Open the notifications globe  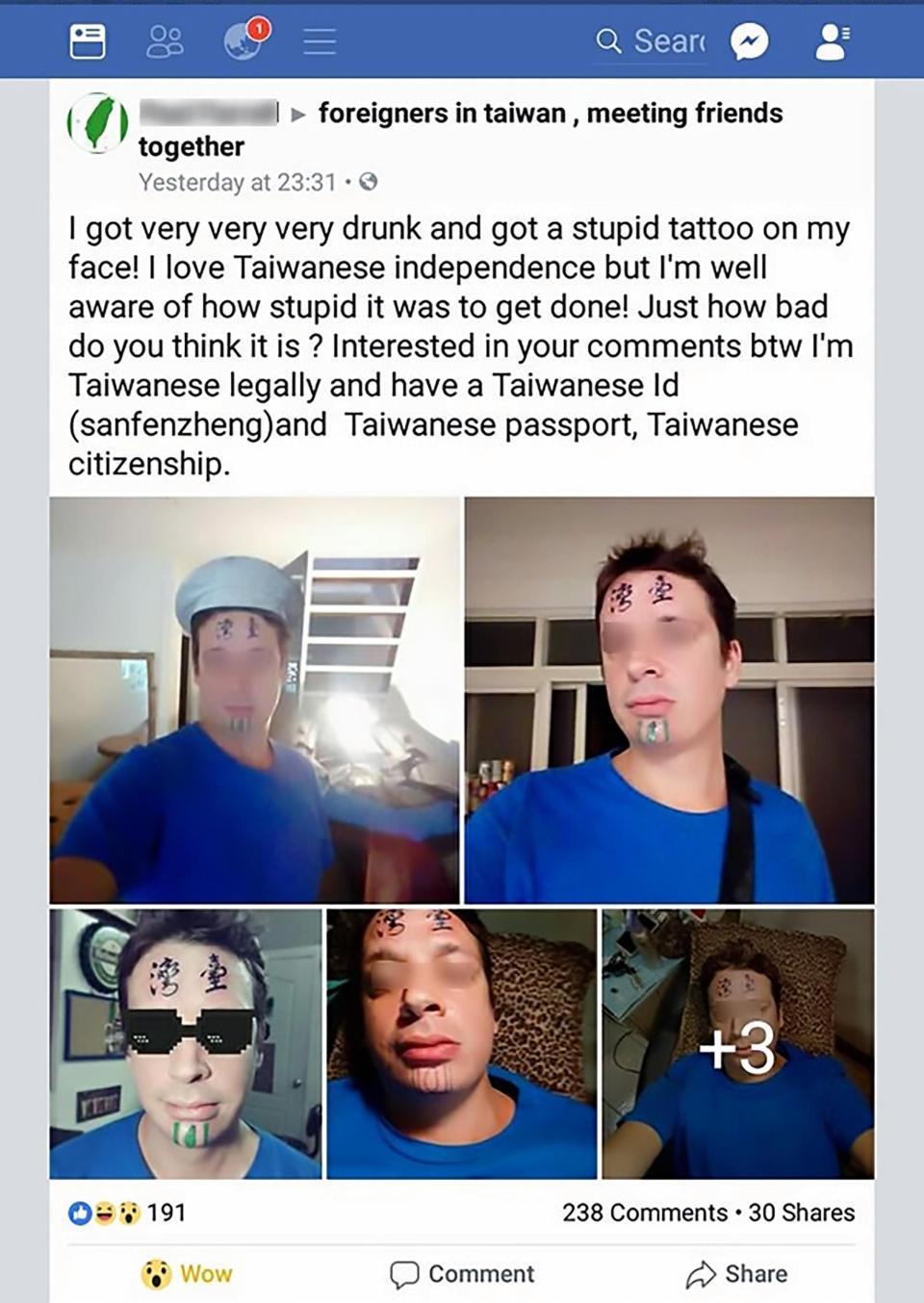243,41
